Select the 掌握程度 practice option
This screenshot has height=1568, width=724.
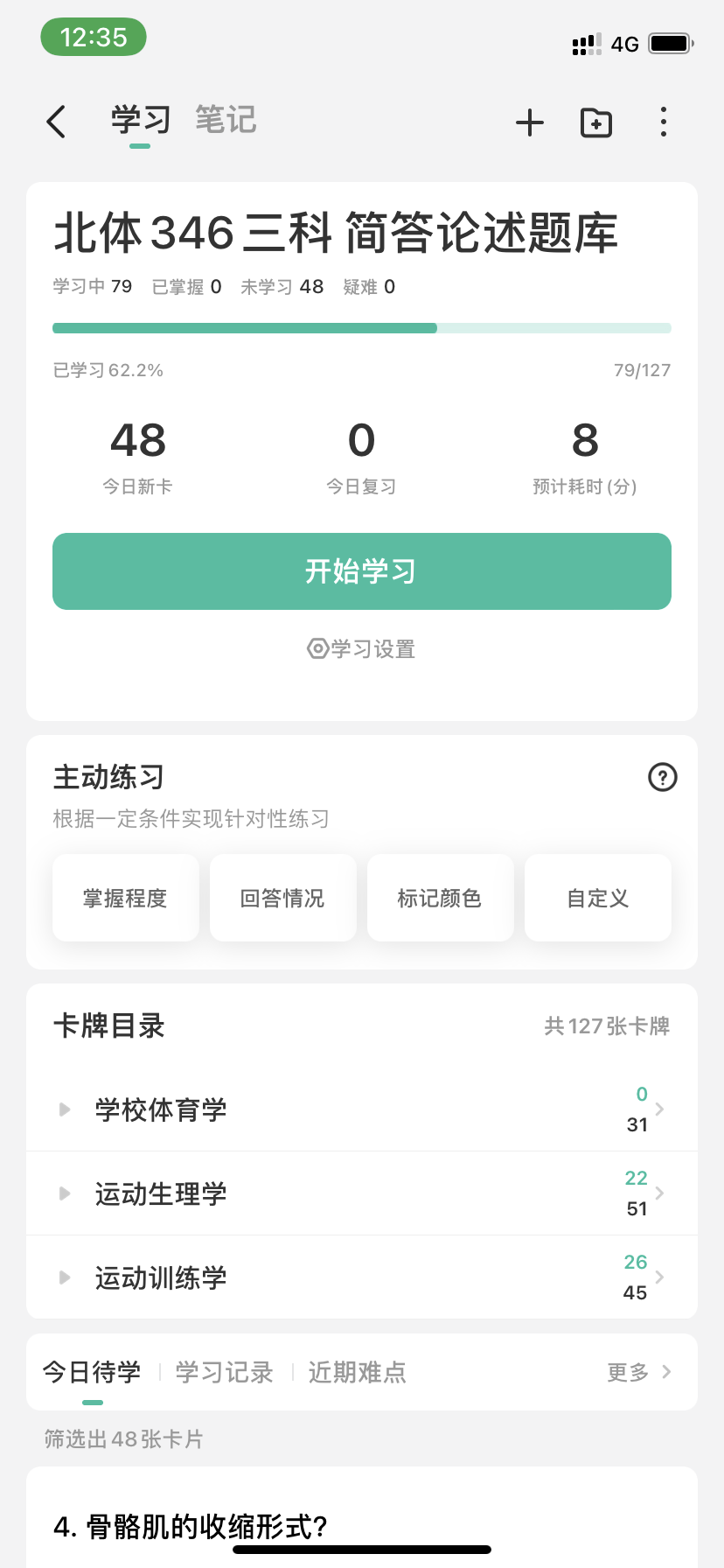pyautogui.click(x=126, y=898)
